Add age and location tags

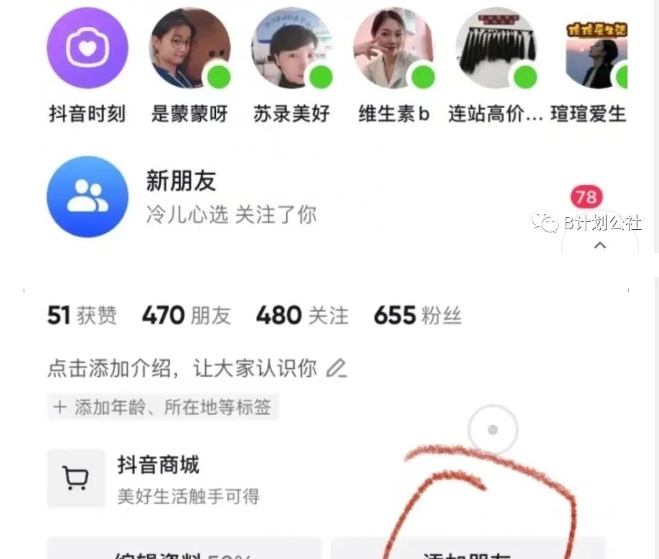[x=163, y=407]
